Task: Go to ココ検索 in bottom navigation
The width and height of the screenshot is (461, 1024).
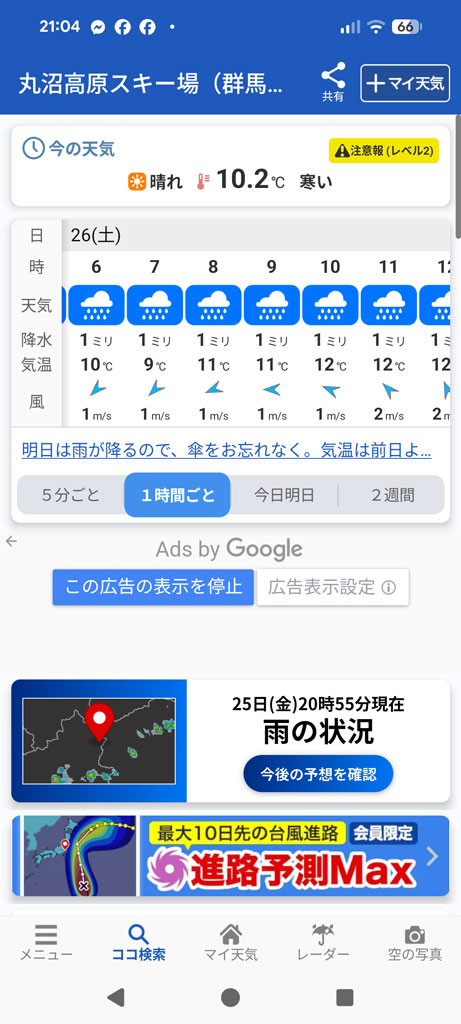Action: coord(138,943)
